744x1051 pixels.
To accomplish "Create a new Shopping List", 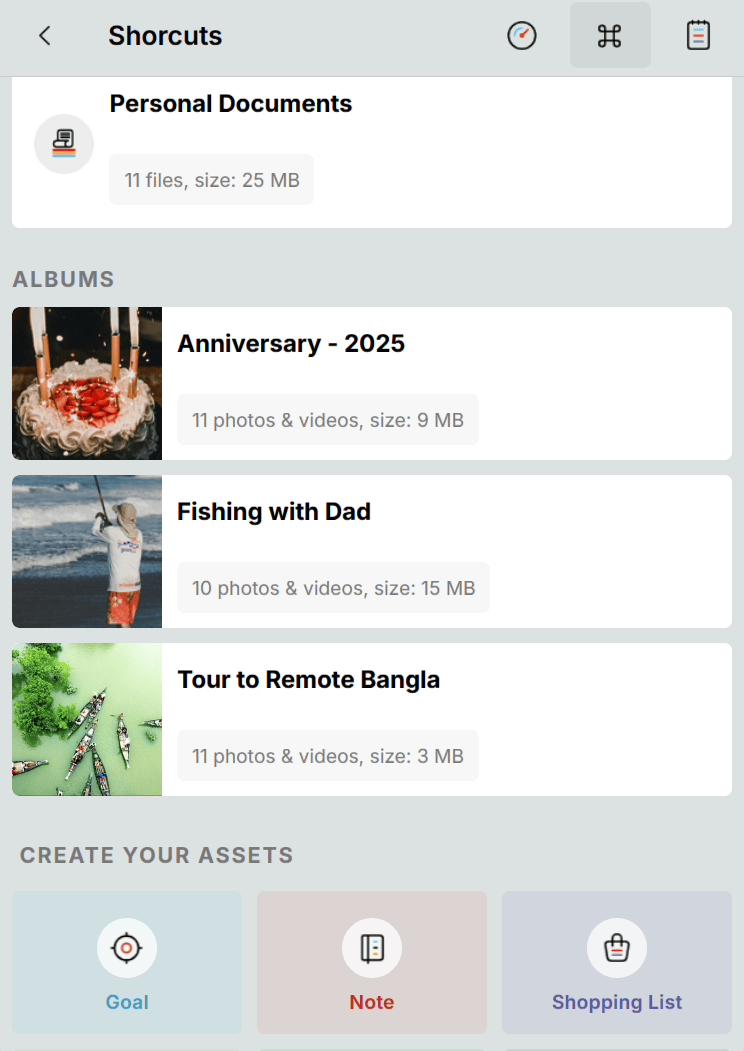I will coord(616,962).
